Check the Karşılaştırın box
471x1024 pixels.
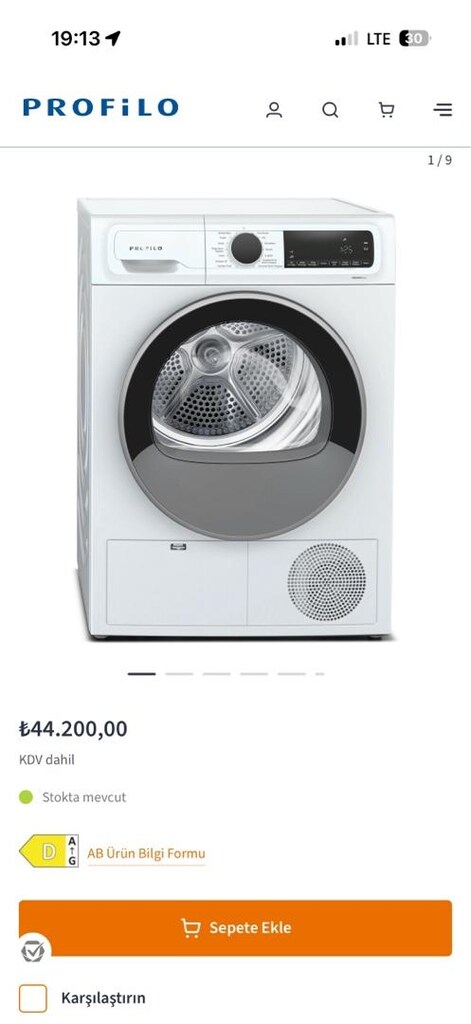pos(33,998)
